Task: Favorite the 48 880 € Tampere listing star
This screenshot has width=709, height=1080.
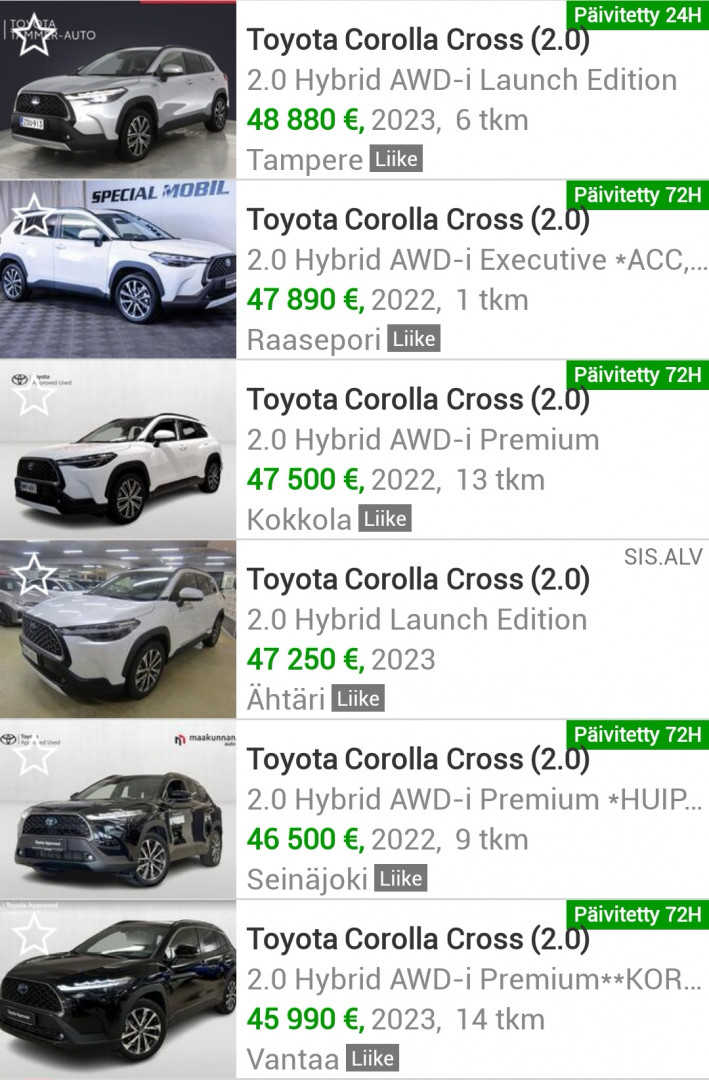Action: [35, 34]
